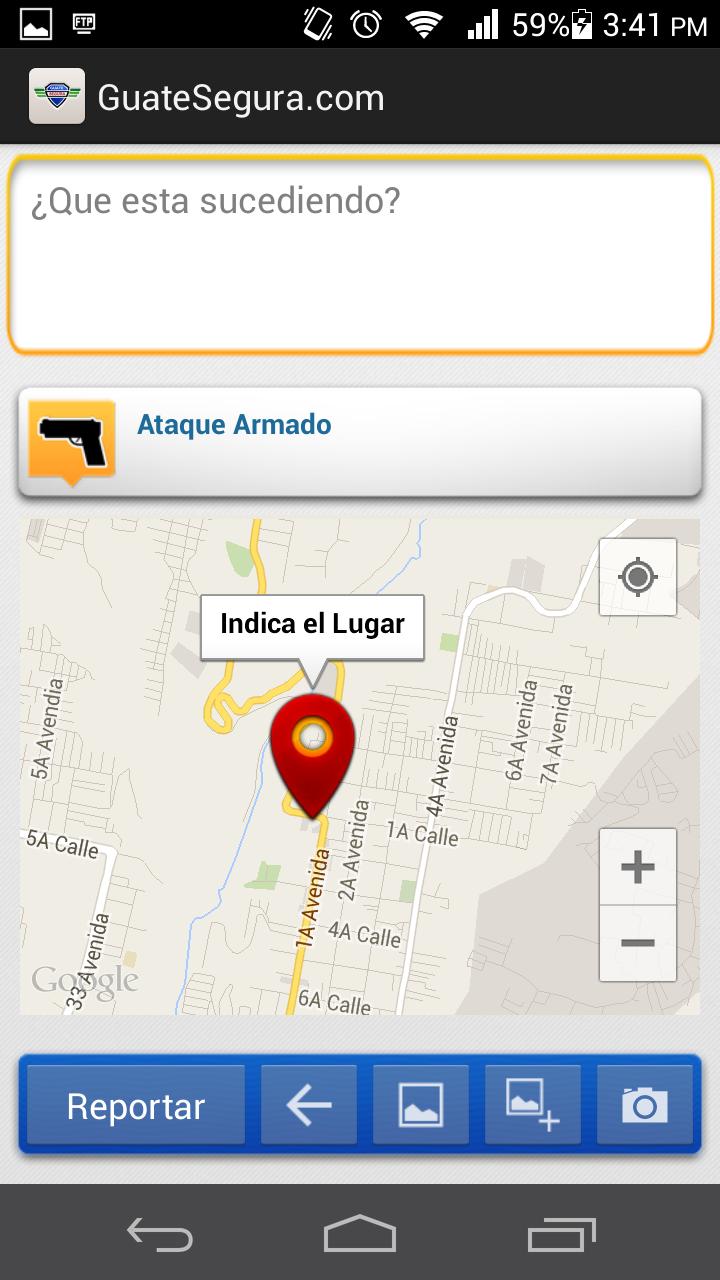720x1280 pixels.
Task: Zoom in using the plus control
Action: tap(637, 868)
